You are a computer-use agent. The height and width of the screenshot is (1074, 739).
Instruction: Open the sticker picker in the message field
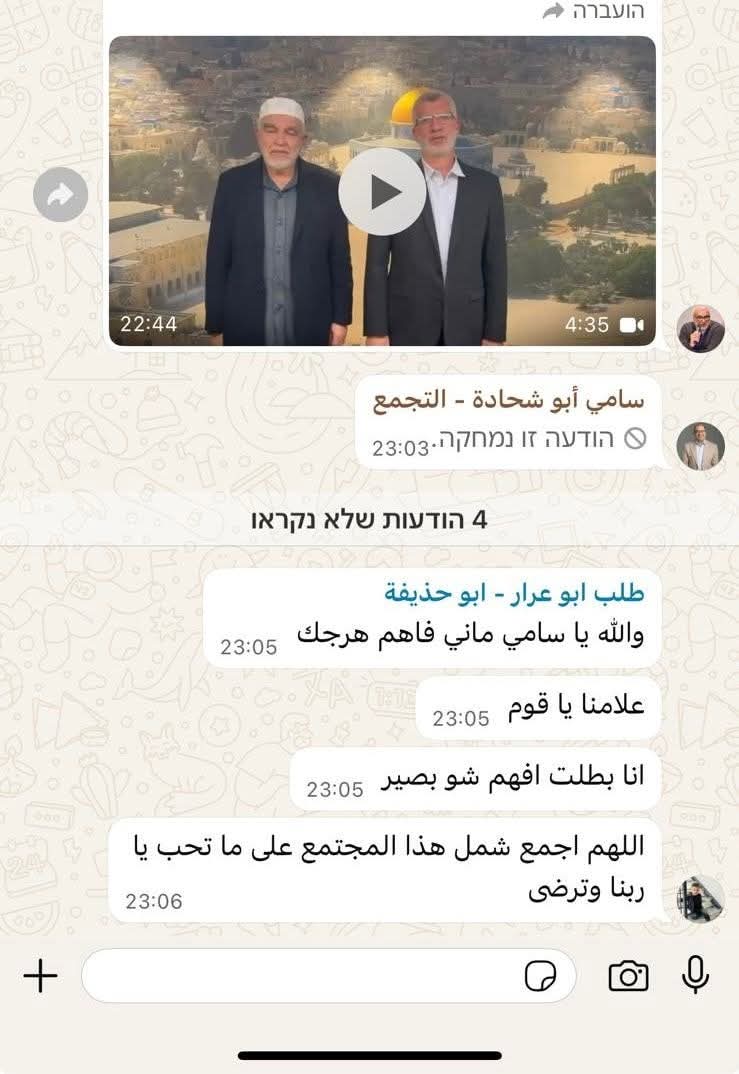(x=540, y=976)
